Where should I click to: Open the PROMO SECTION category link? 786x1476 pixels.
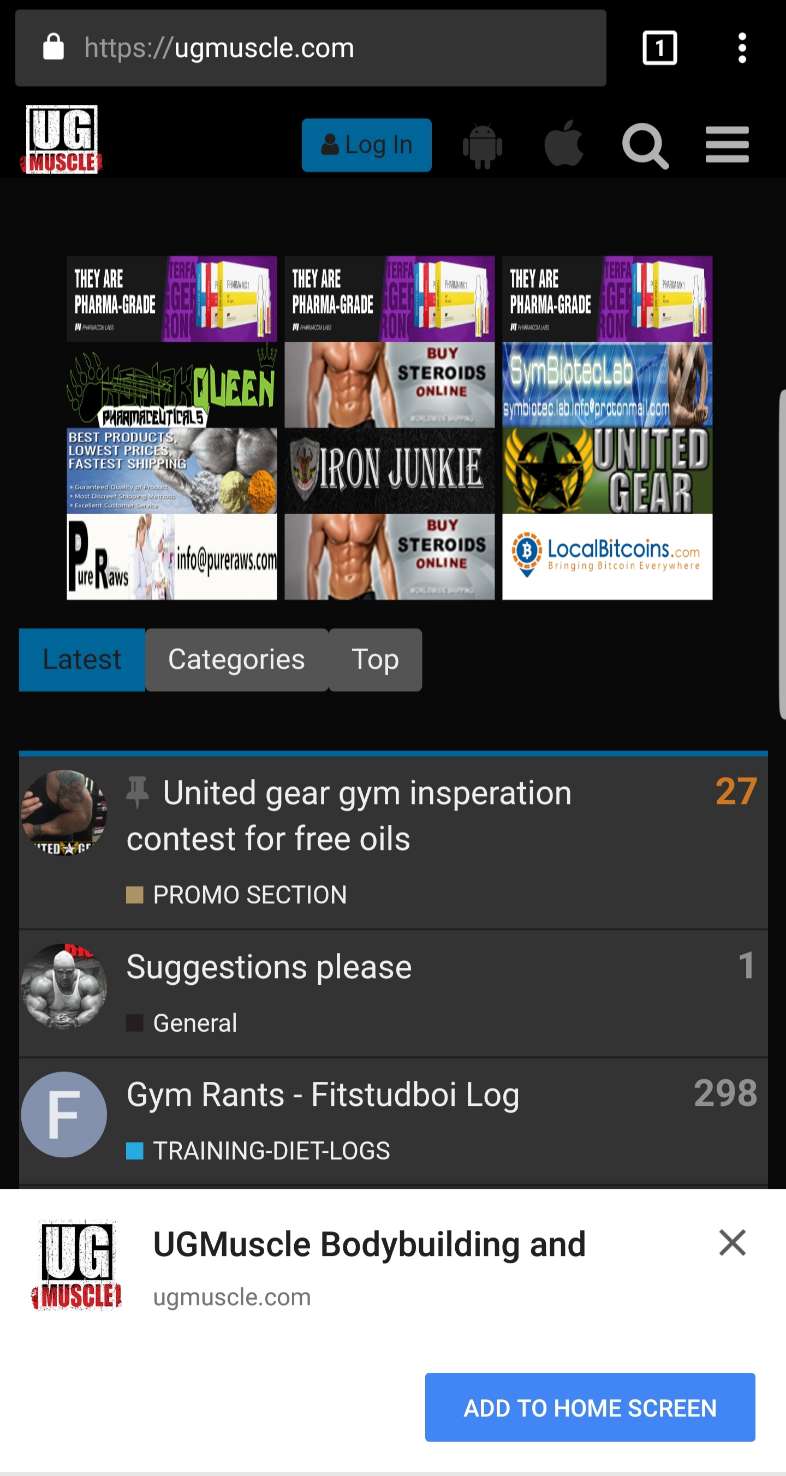(x=249, y=895)
